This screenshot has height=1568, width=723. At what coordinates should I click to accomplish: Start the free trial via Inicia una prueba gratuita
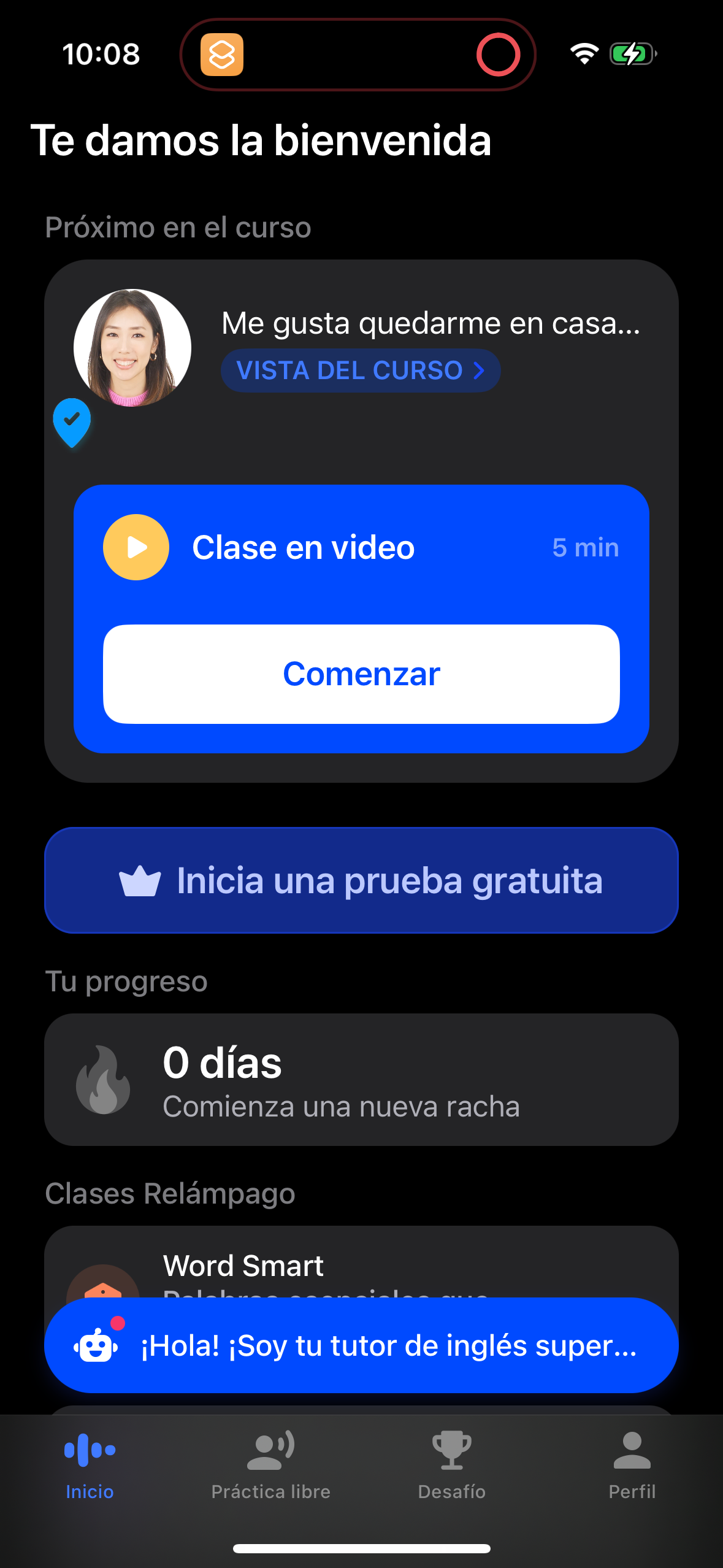pyautogui.click(x=361, y=880)
